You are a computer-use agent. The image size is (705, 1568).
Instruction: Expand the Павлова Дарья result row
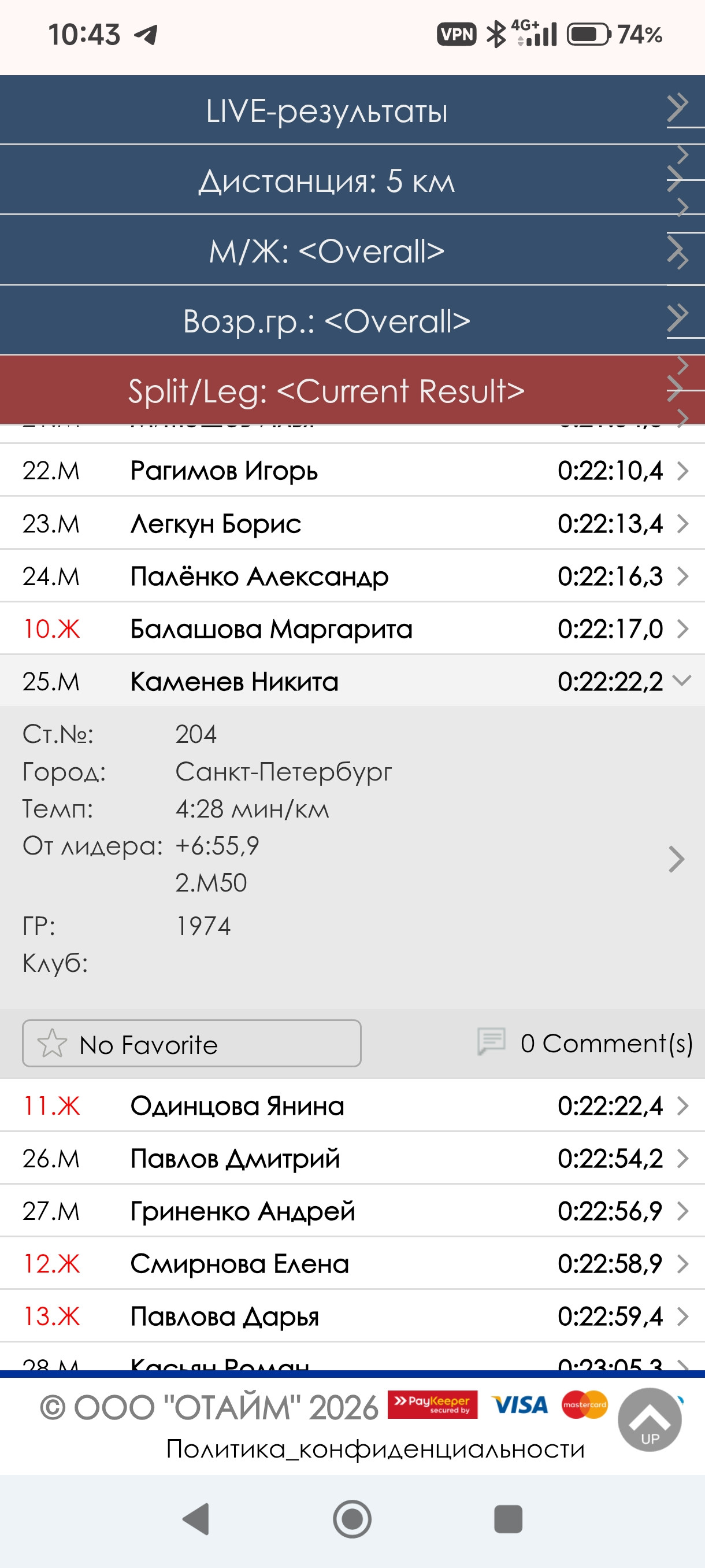(x=352, y=1316)
